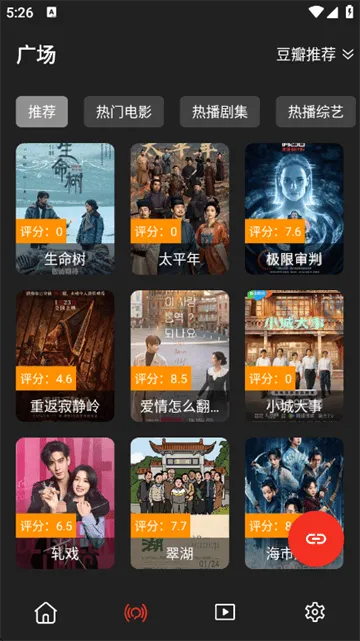Switch to 热播剧集 category

tap(220, 112)
